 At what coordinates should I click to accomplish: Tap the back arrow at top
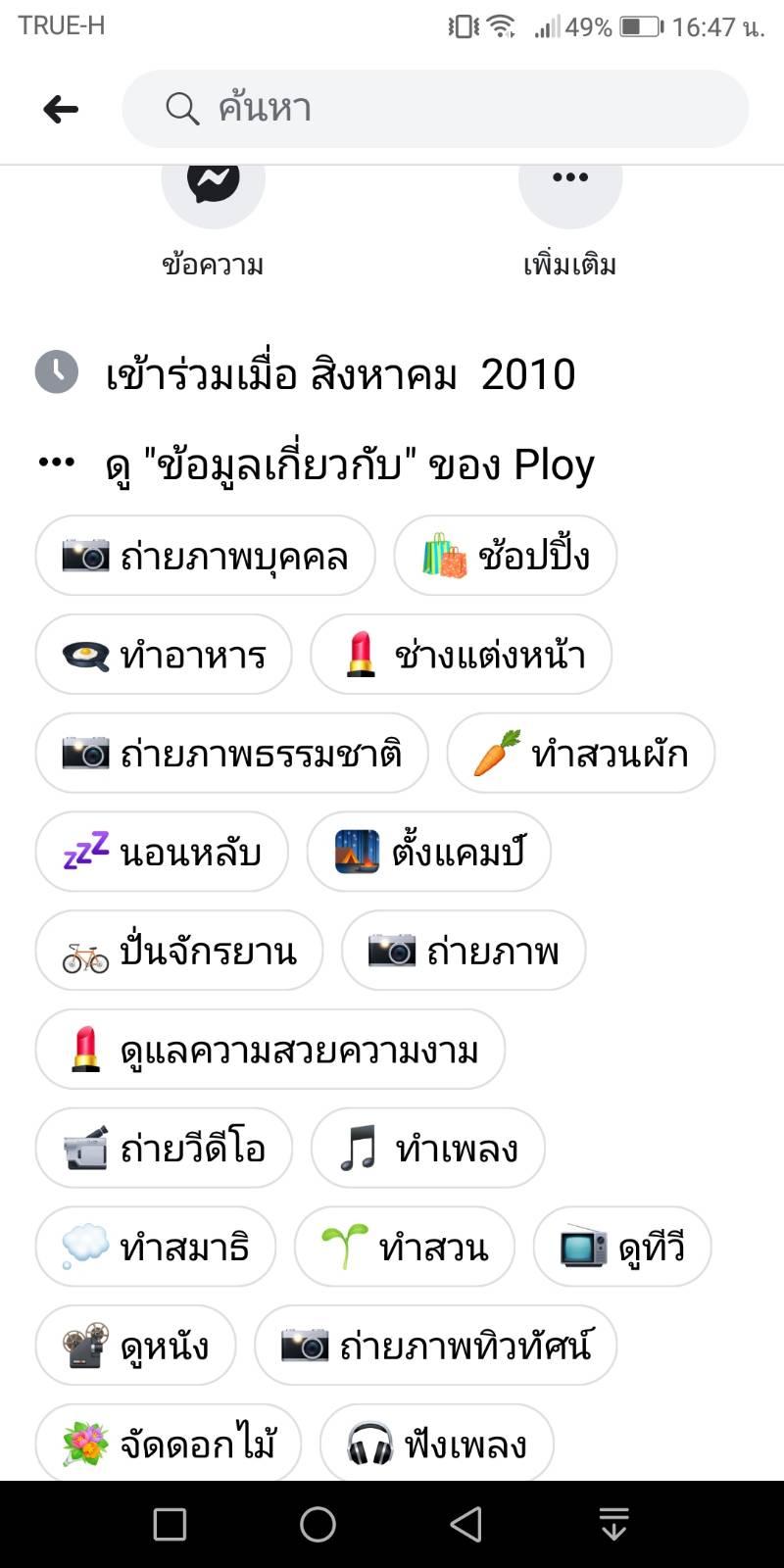point(61,109)
